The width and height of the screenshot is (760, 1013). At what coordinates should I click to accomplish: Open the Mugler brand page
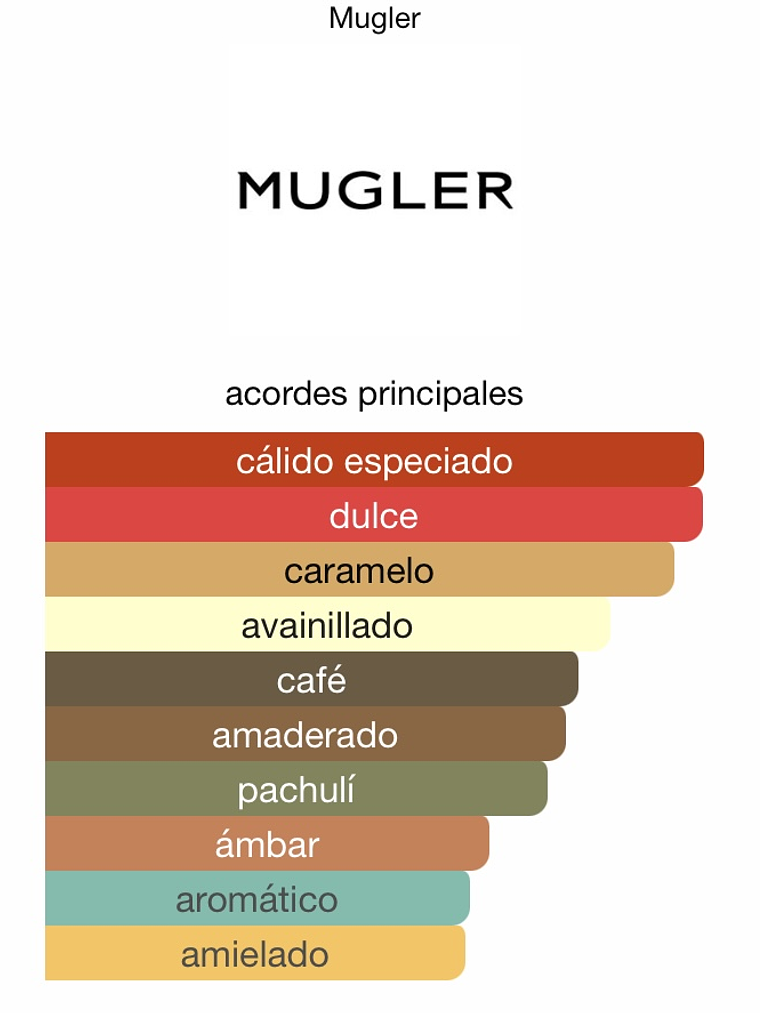tap(376, 190)
